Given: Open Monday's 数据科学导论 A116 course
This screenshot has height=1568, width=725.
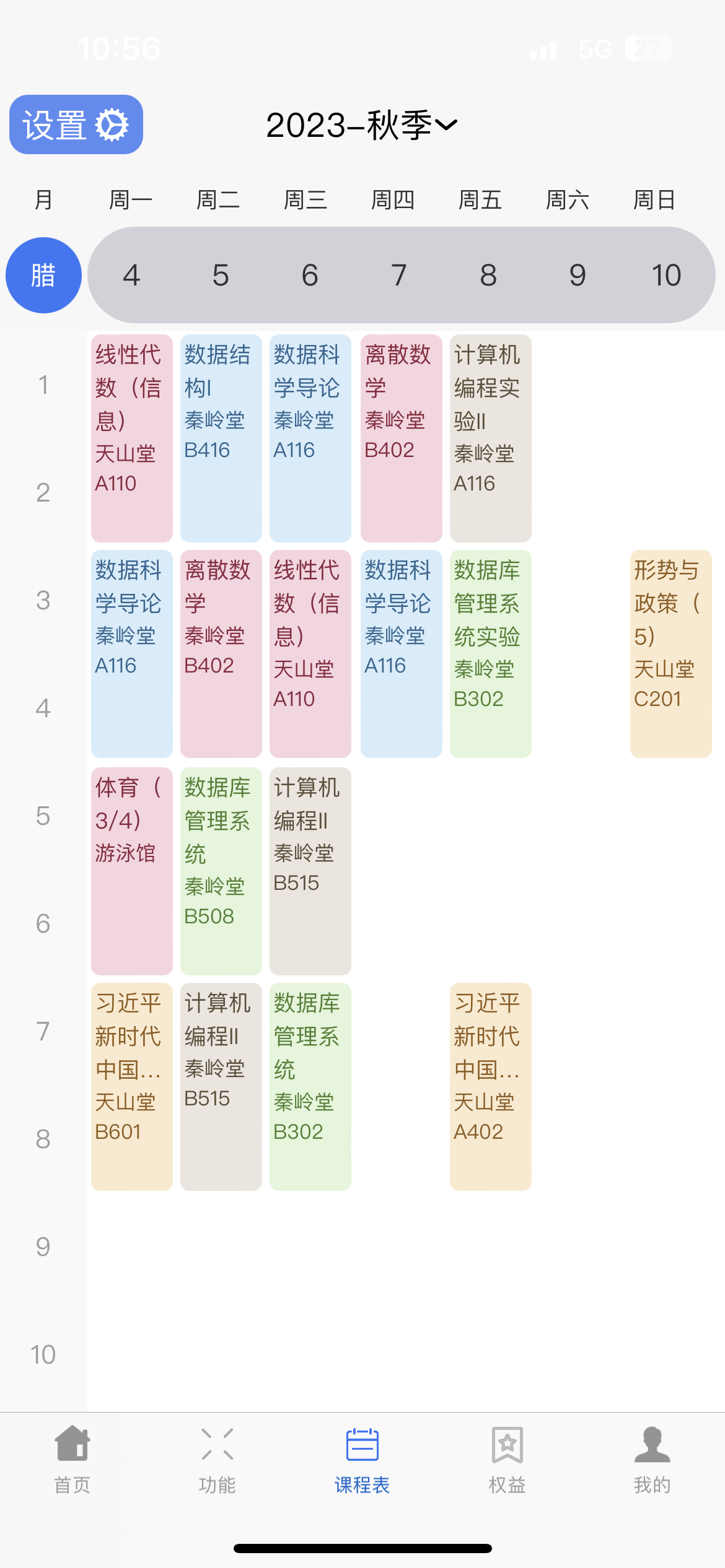Looking at the screenshot, I should point(131,653).
